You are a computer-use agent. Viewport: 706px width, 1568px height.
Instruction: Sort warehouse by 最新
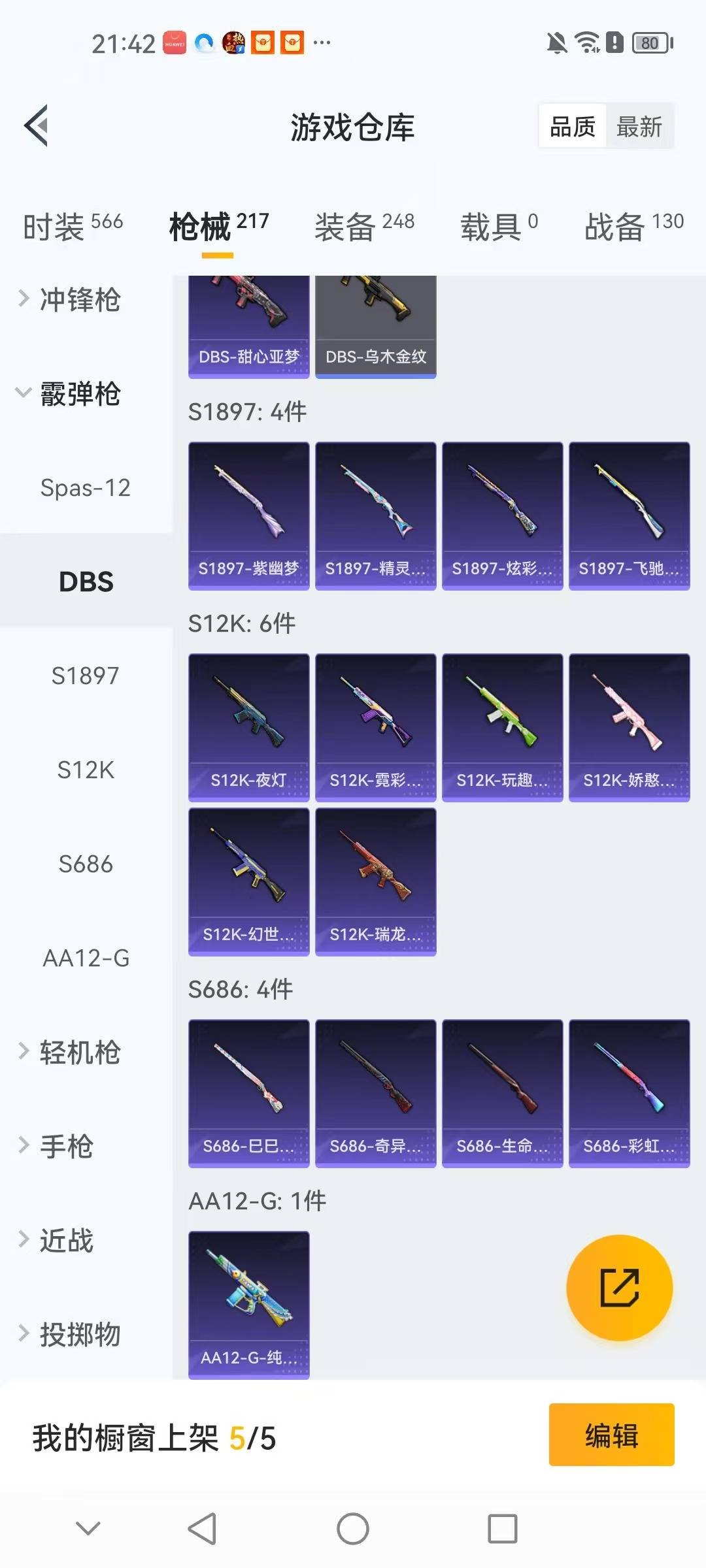click(x=639, y=126)
